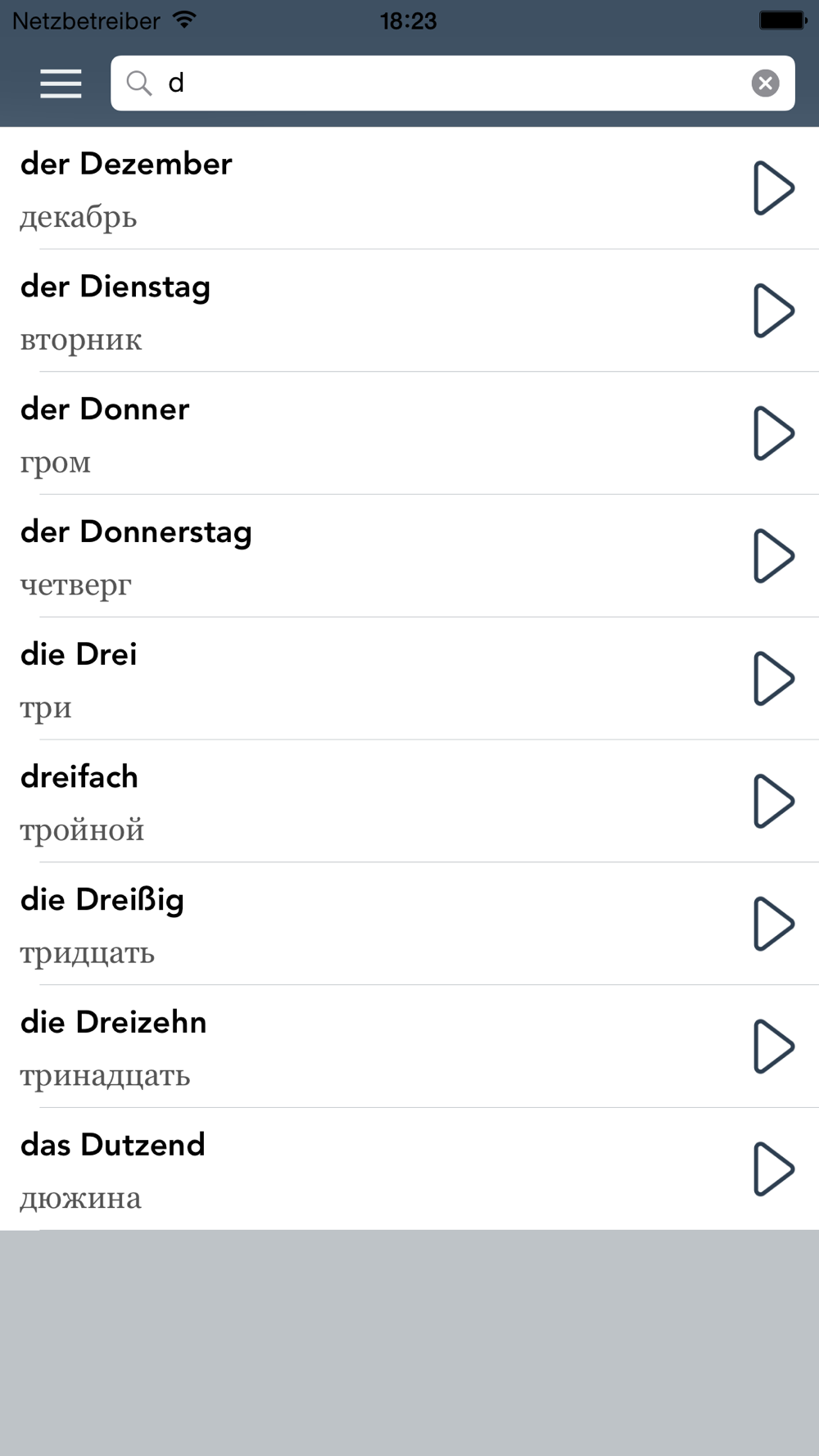819x1456 pixels.
Task: Clear the search text
Action: (x=765, y=83)
